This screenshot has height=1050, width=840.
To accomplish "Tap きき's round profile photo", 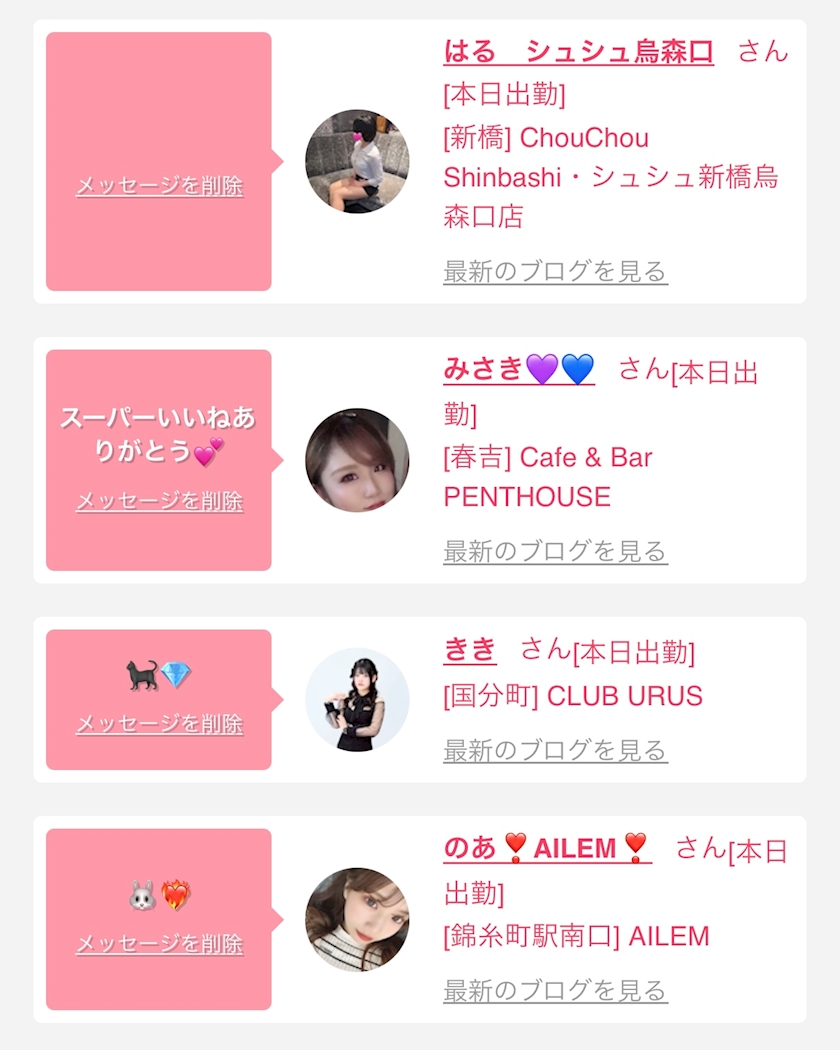I will [x=357, y=700].
